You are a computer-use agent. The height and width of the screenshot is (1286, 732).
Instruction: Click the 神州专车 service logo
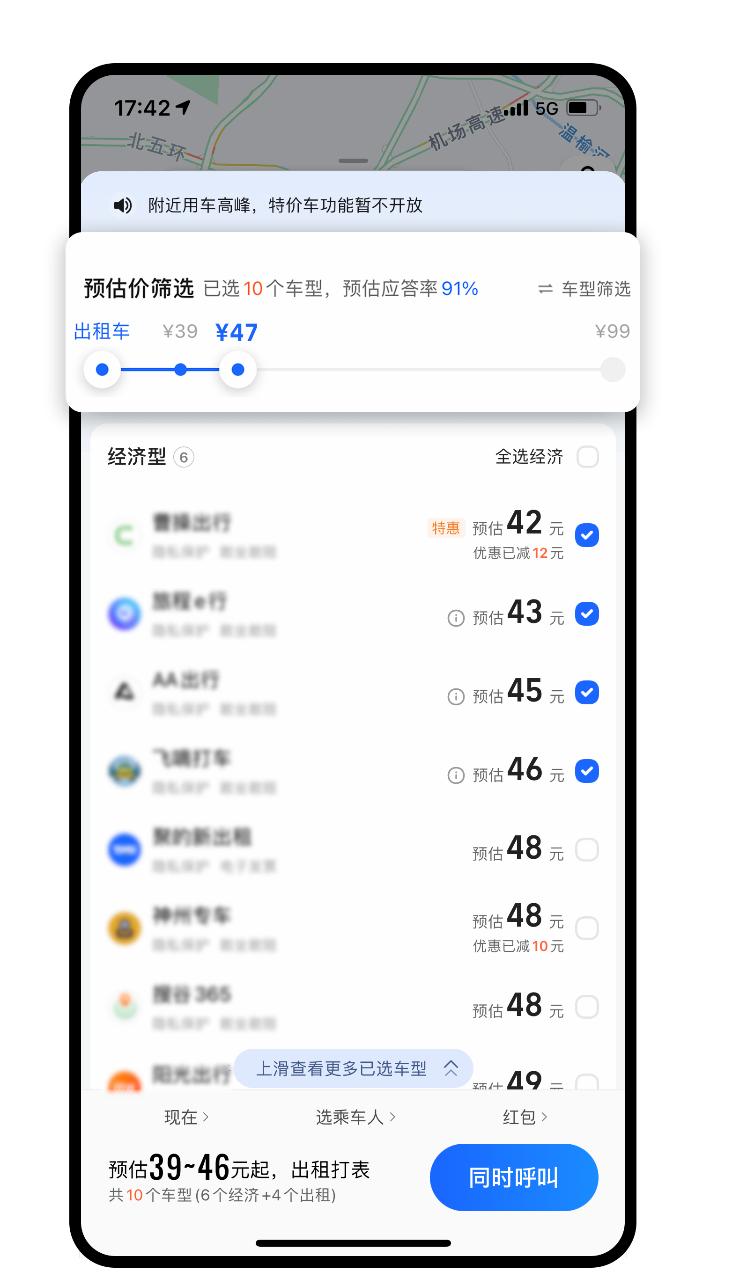tap(124, 928)
